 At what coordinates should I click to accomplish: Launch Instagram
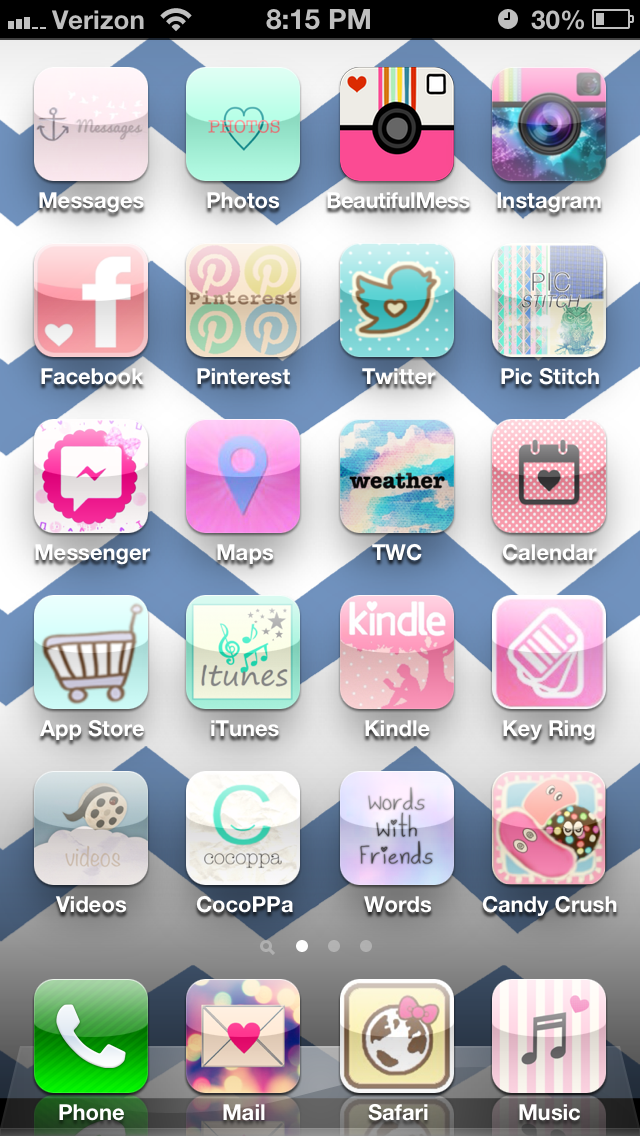pos(549,124)
